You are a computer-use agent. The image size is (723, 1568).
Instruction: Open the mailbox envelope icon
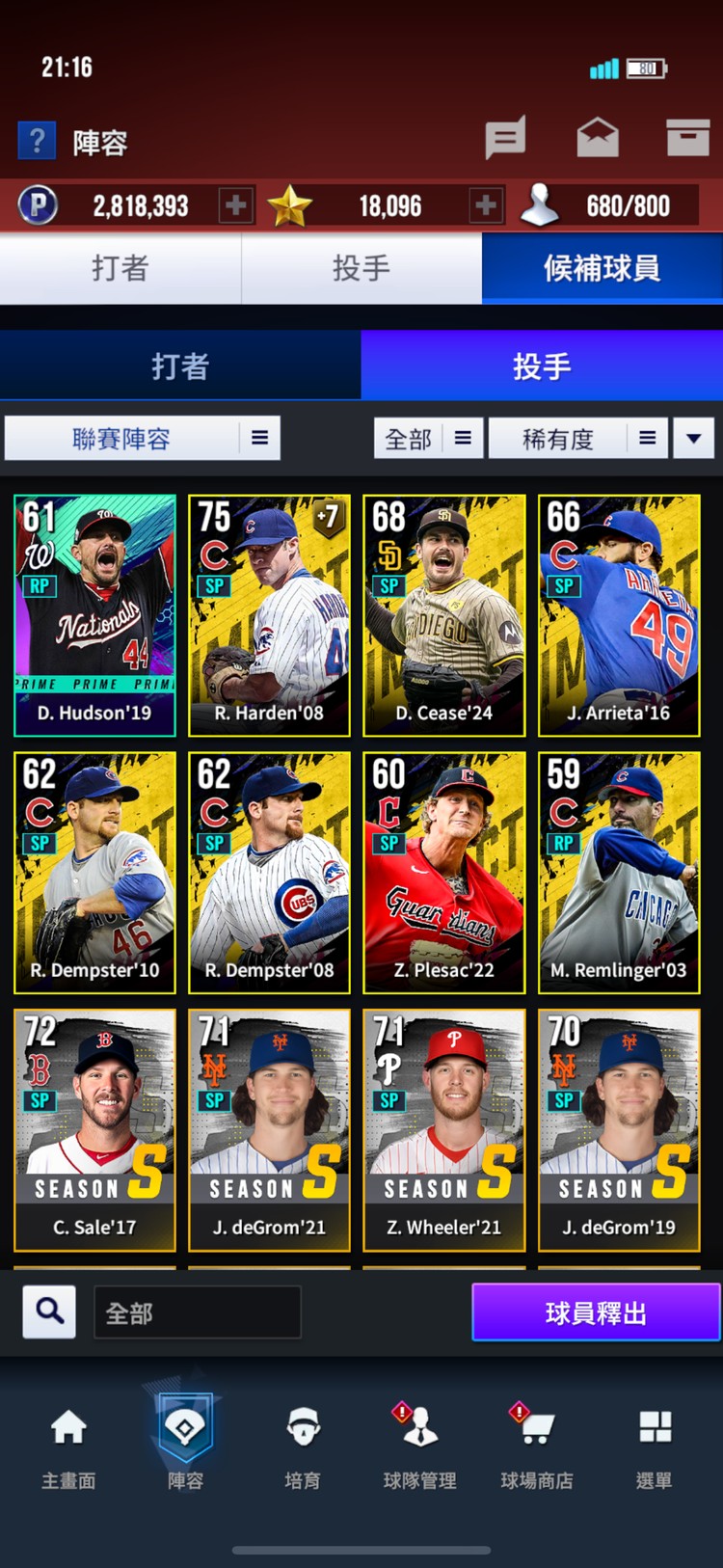tap(598, 138)
